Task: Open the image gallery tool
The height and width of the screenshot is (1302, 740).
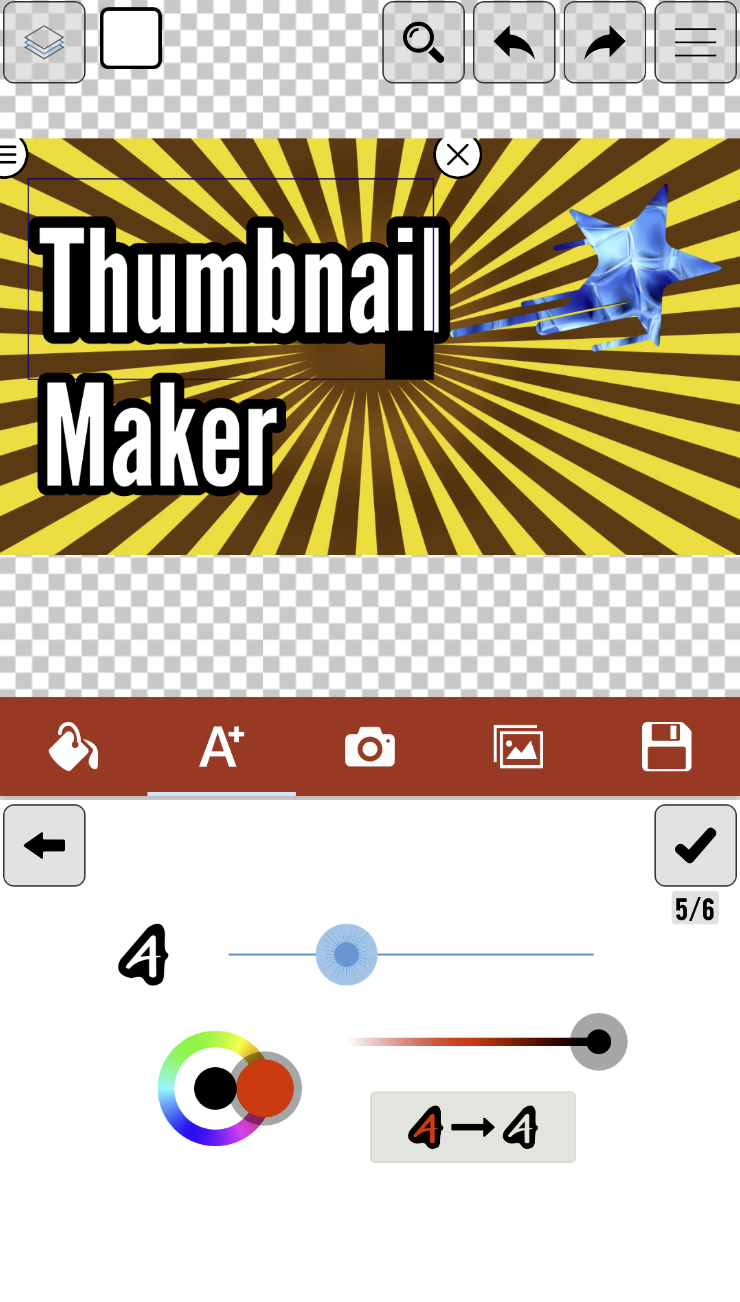Action: [518, 747]
